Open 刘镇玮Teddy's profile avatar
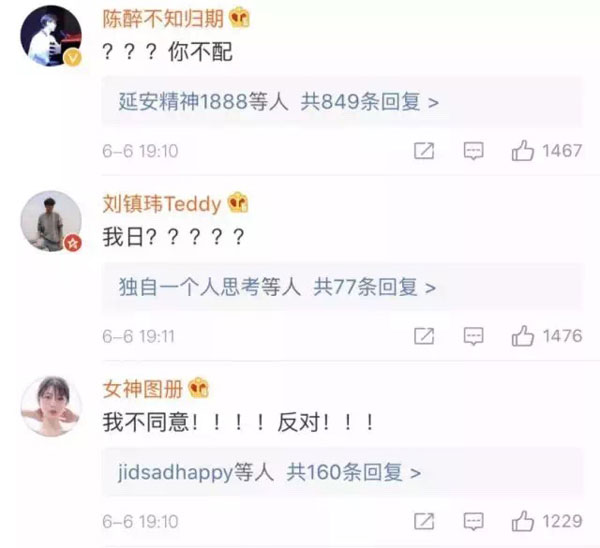 [51, 220]
